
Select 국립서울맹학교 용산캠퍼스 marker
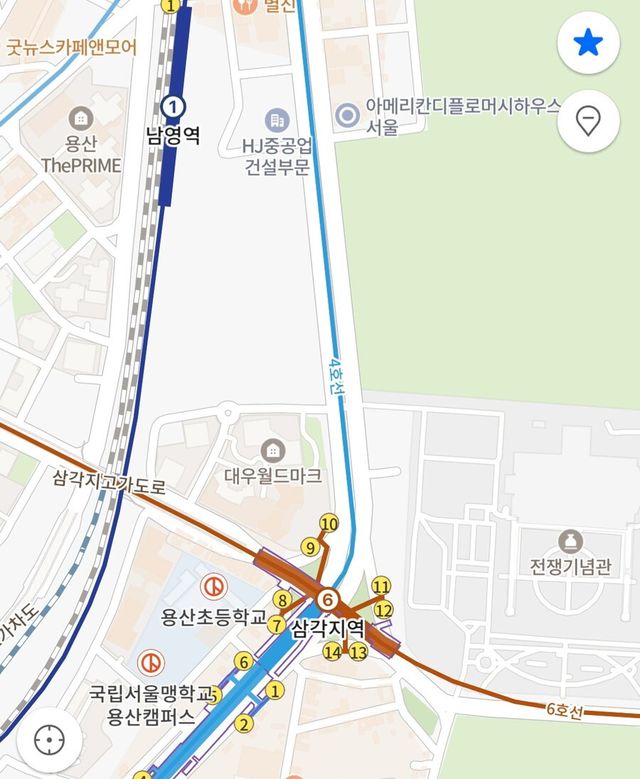[x=152, y=663]
